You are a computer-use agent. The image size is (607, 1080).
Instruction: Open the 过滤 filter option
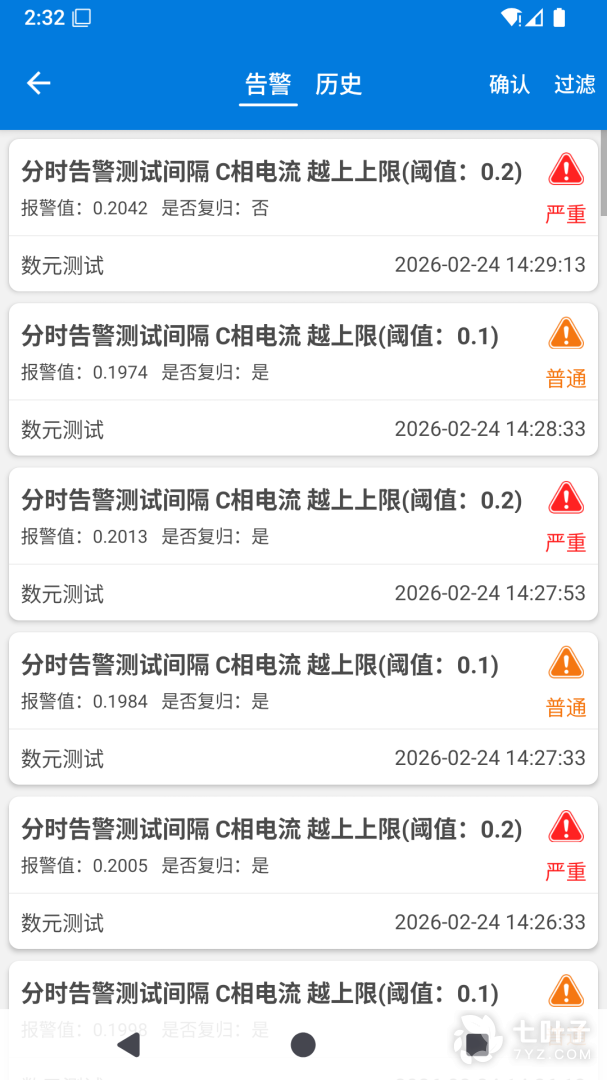coord(575,84)
